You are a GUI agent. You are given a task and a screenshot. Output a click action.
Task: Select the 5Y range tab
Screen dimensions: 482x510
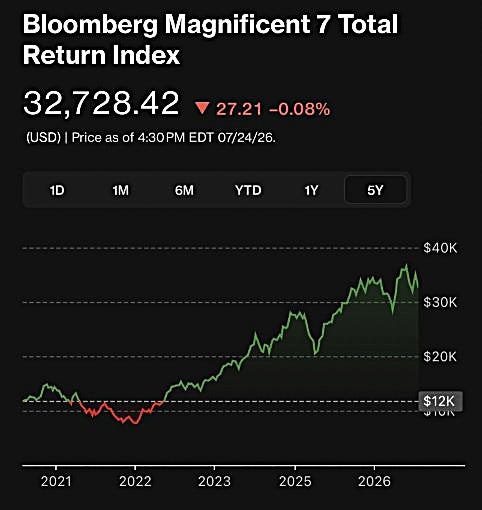375,190
